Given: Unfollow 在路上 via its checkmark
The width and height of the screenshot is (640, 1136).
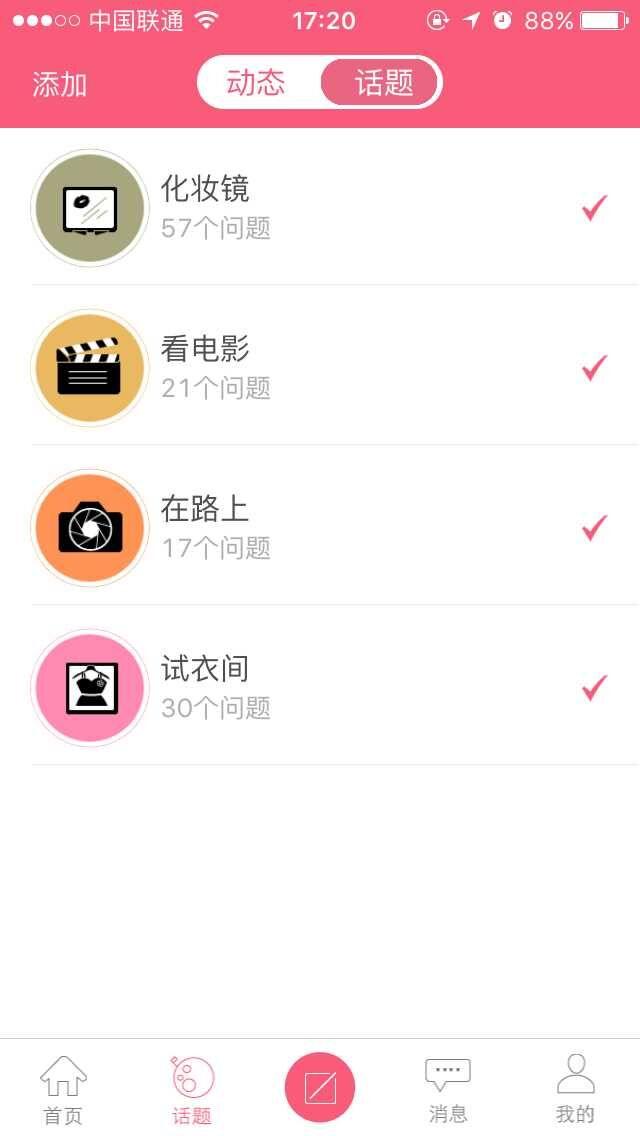Looking at the screenshot, I should (595, 528).
